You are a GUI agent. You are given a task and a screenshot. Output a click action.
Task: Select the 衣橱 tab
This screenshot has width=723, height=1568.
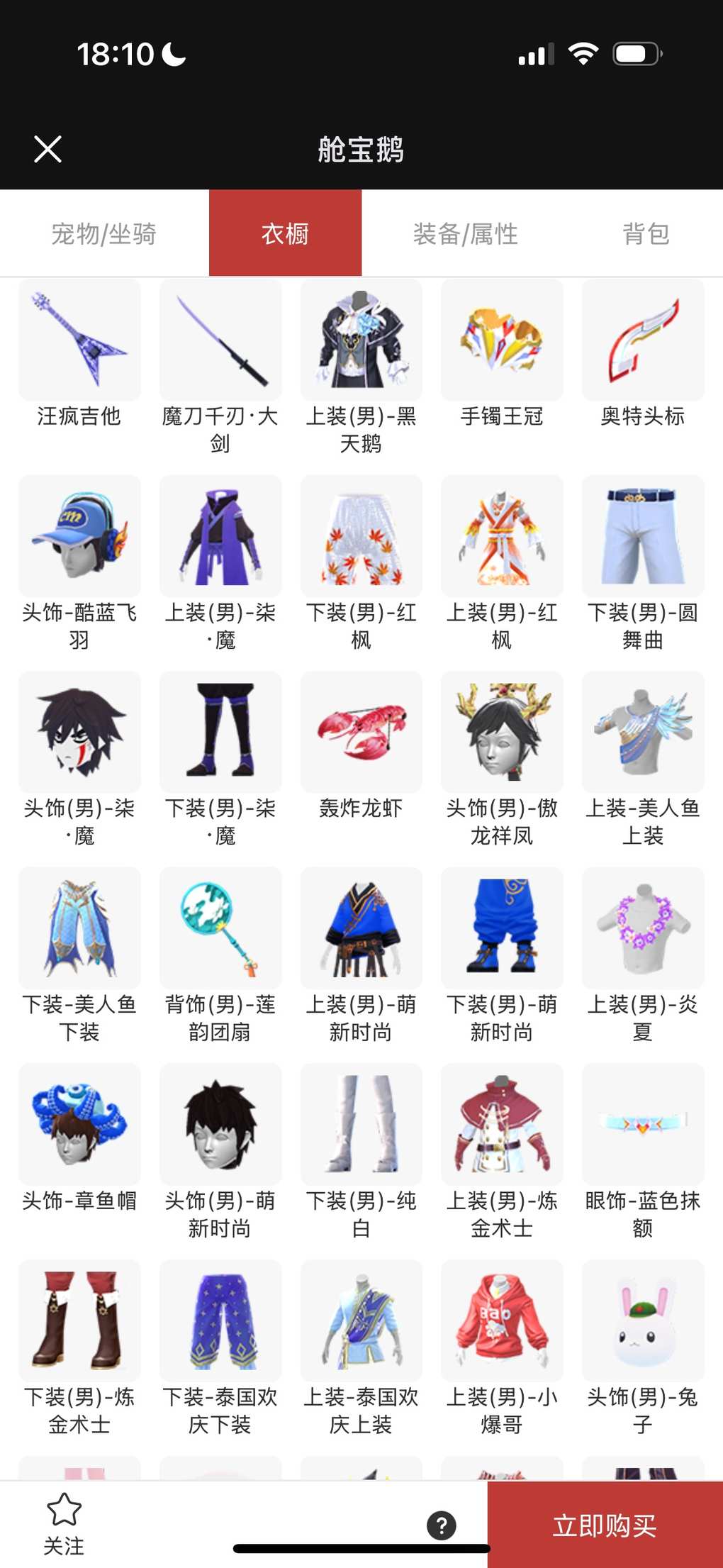(285, 233)
